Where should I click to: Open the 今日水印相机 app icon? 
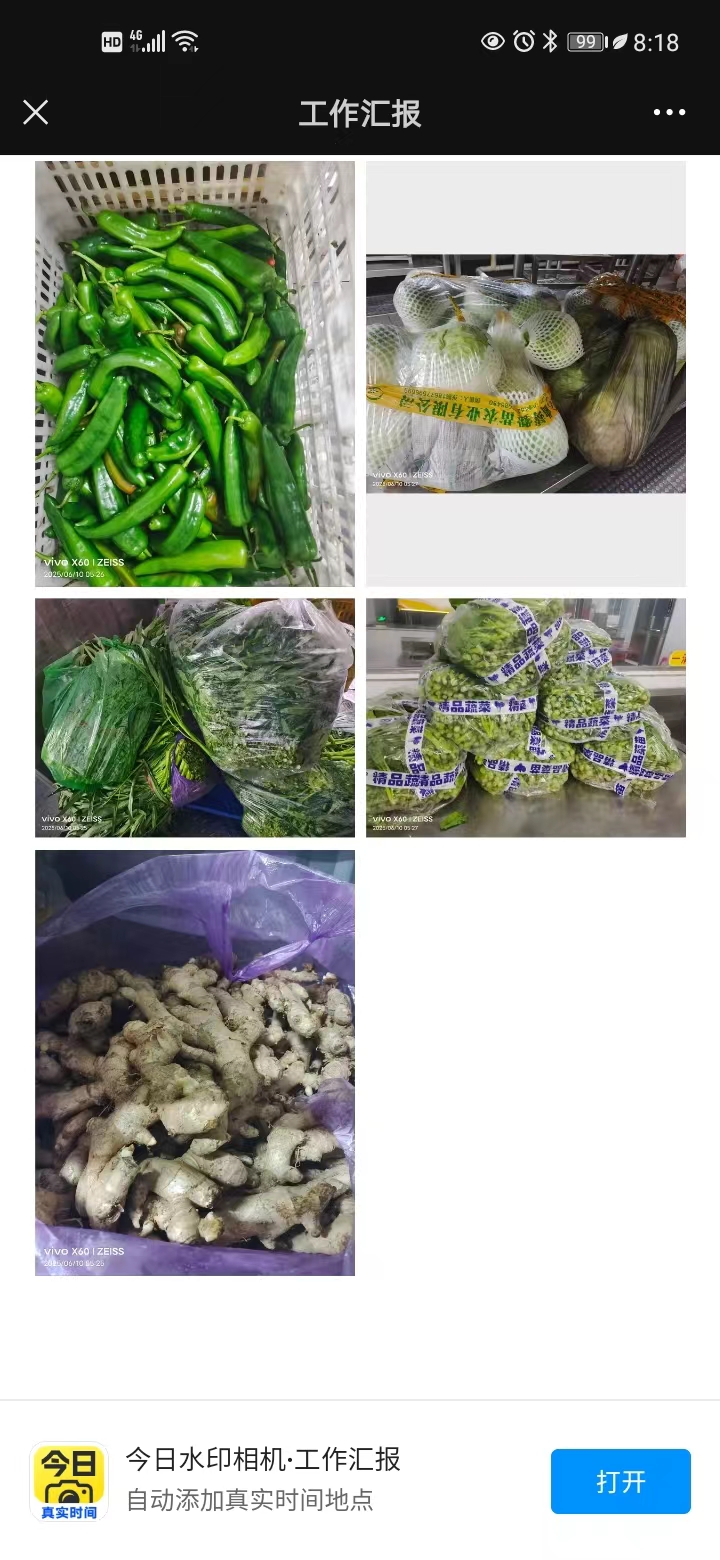tap(68, 1481)
